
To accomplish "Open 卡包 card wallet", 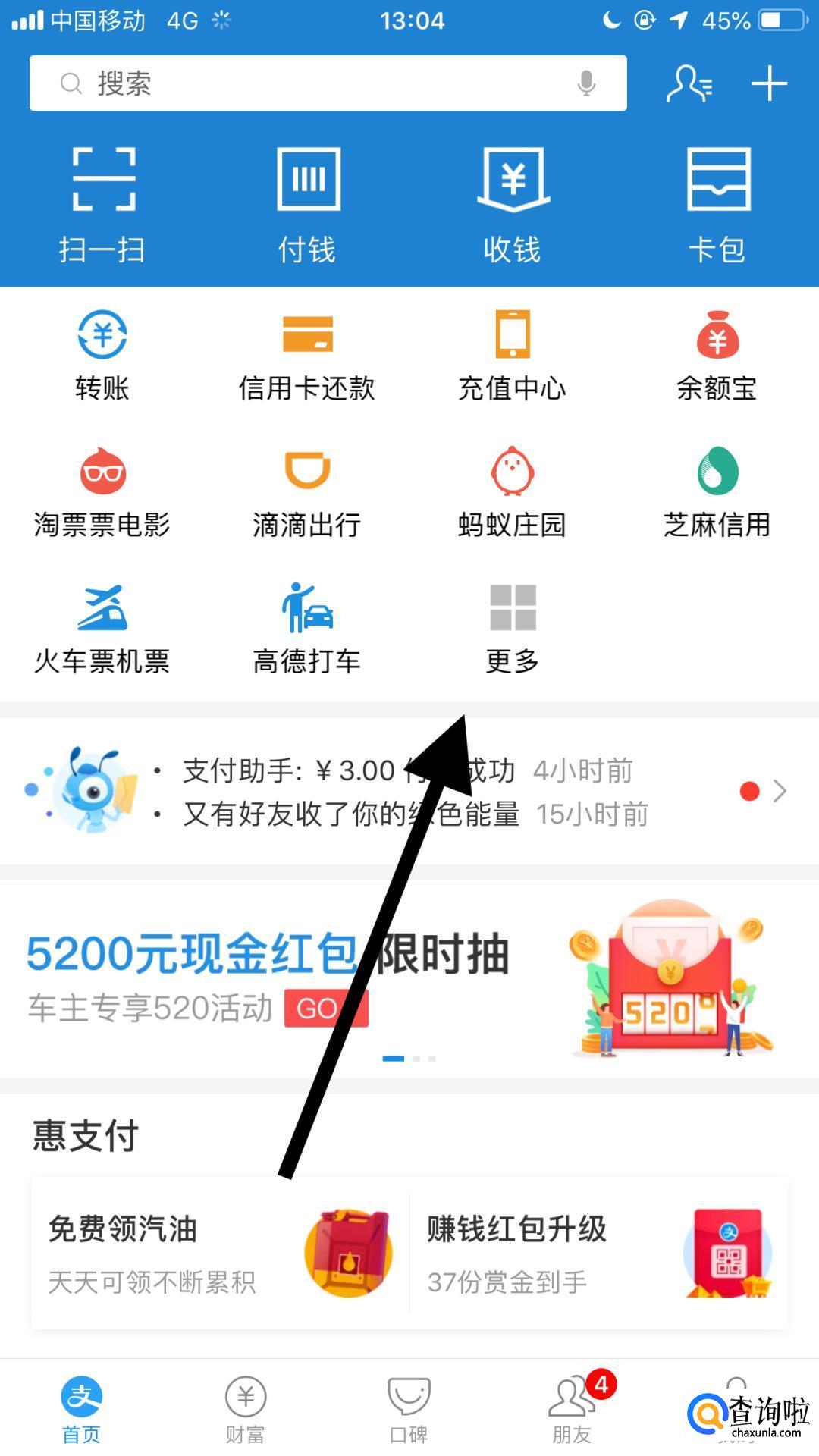I will click(717, 205).
